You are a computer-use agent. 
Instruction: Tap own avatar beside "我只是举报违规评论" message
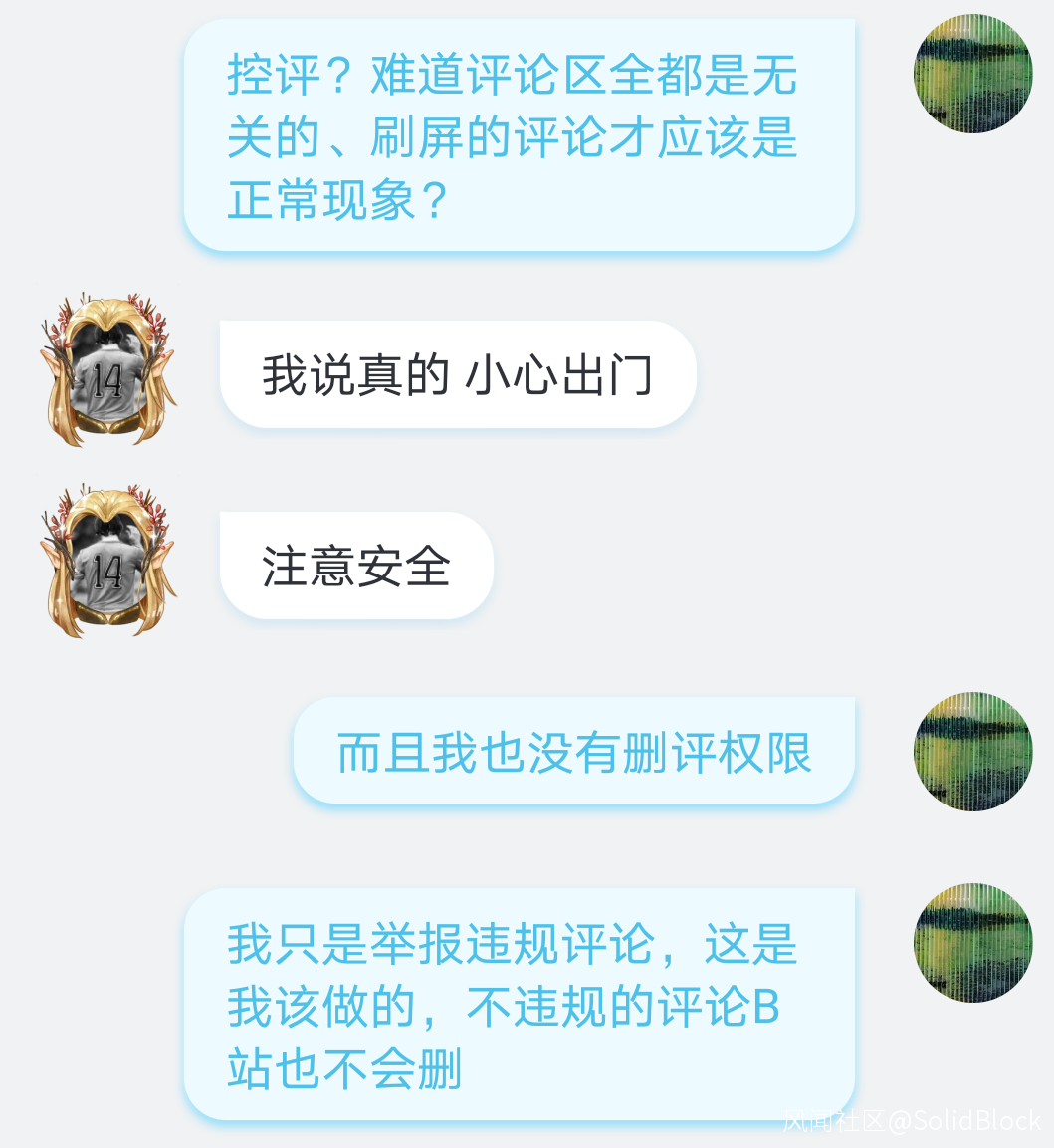(972, 942)
